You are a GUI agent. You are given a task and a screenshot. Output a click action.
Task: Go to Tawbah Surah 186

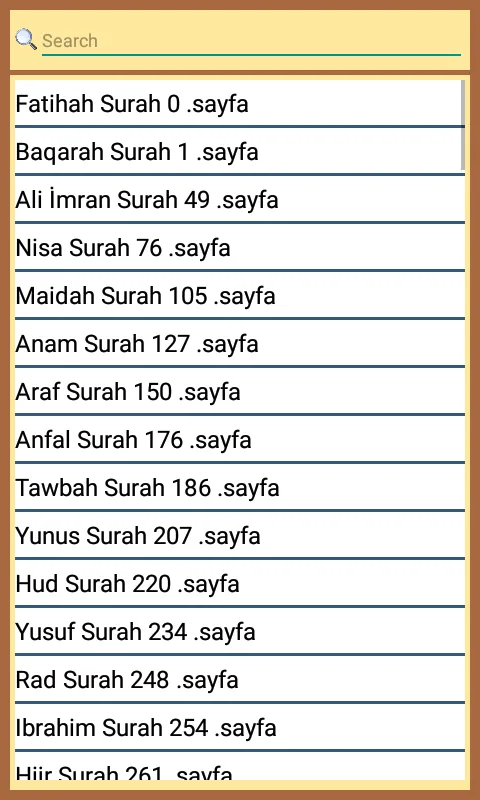[x=240, y=487]
